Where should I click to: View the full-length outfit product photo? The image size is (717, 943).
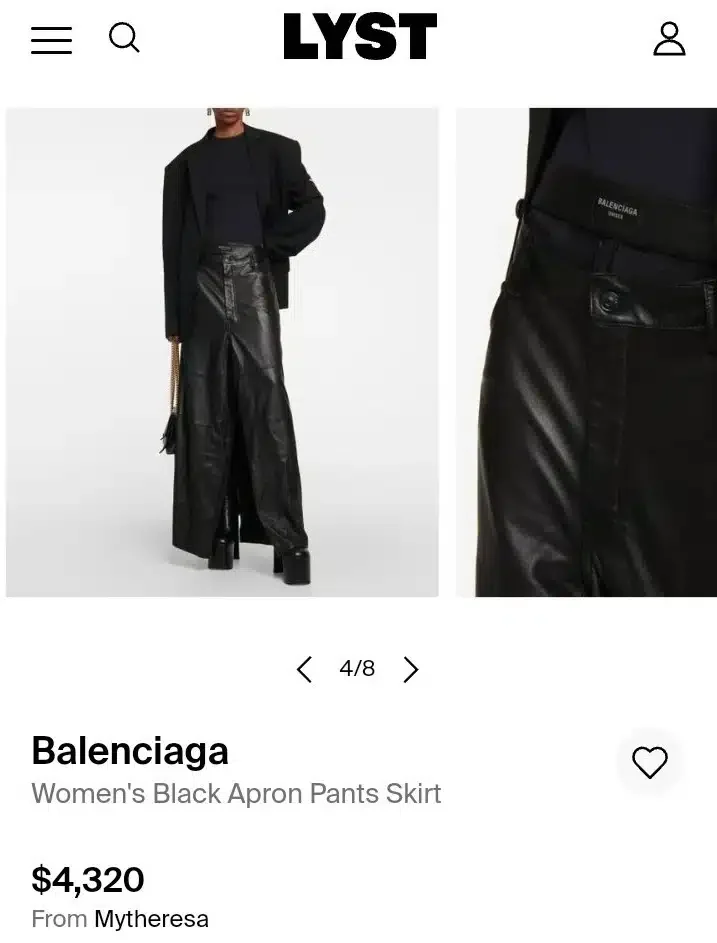point(222,352)
